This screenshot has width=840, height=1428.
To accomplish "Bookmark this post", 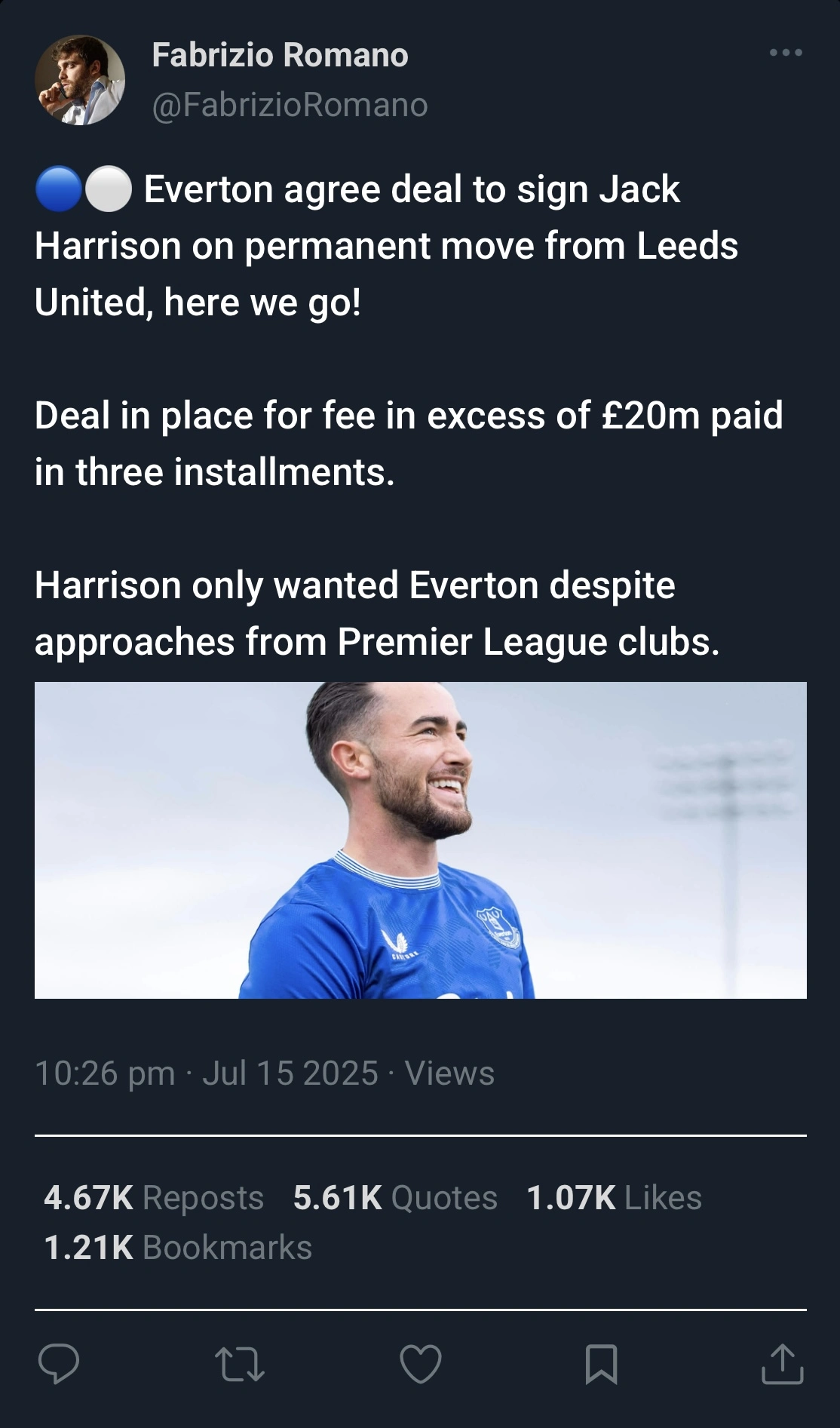I will pyautogui.click(x=602, y=1364).
